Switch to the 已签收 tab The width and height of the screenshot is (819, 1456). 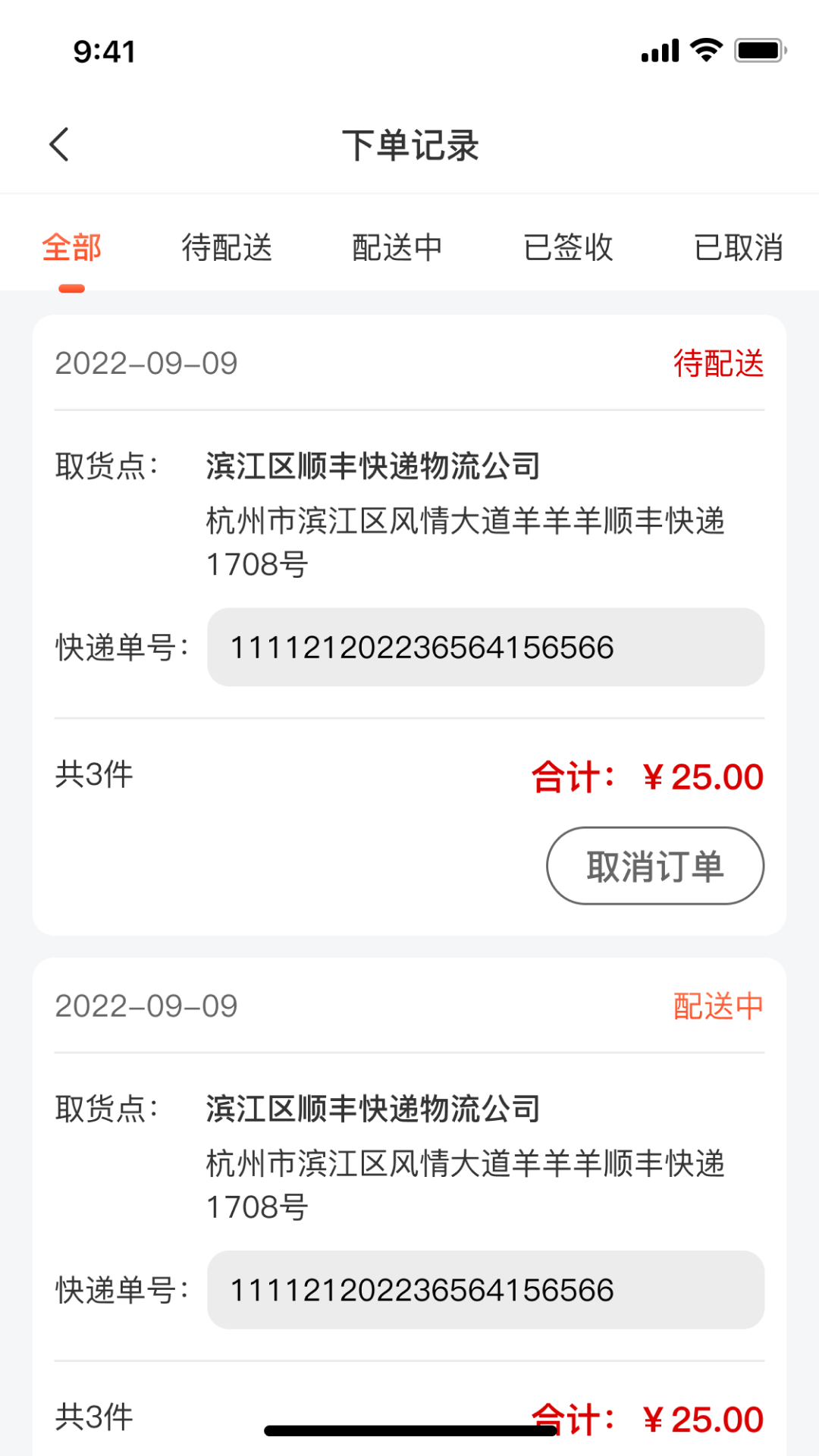tap(567, 247)
